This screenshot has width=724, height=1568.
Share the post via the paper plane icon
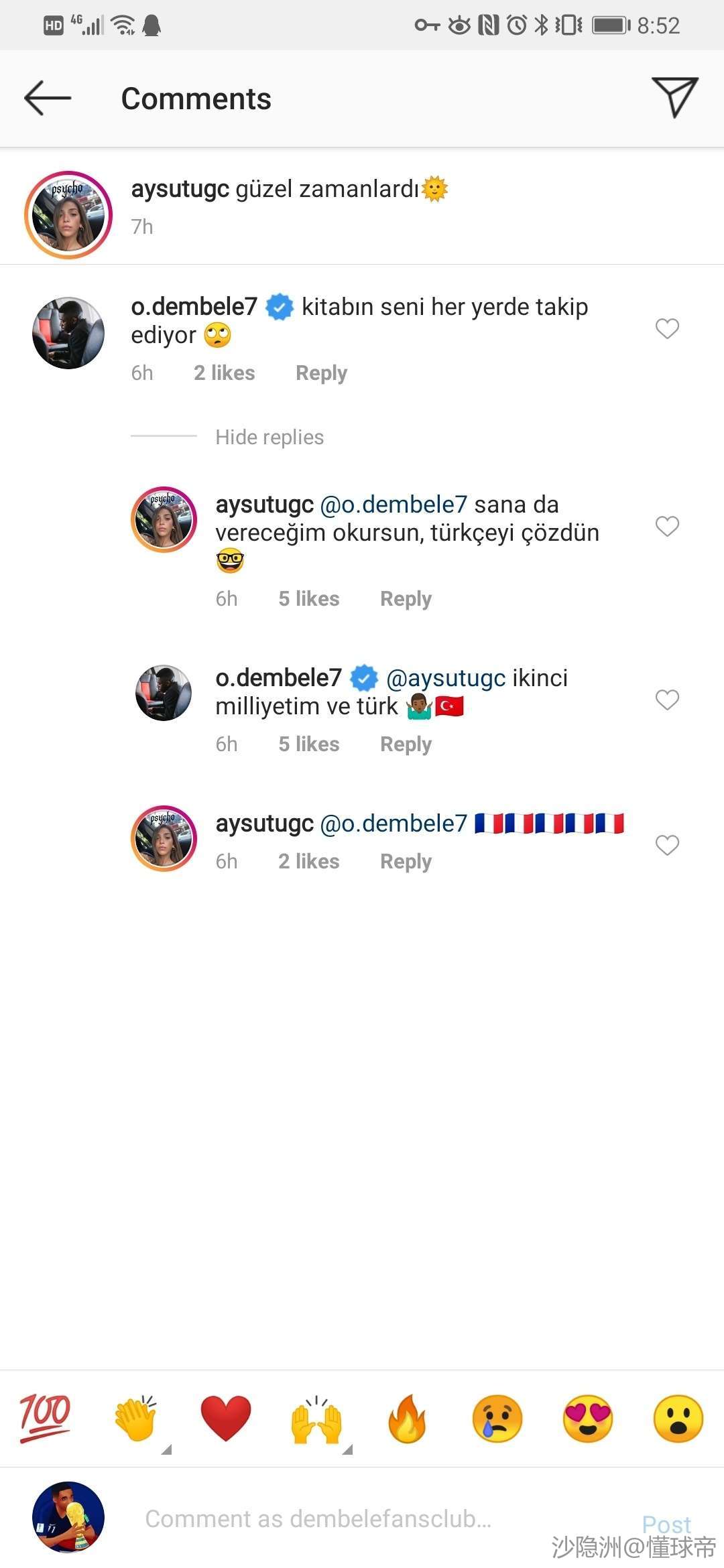674,97
